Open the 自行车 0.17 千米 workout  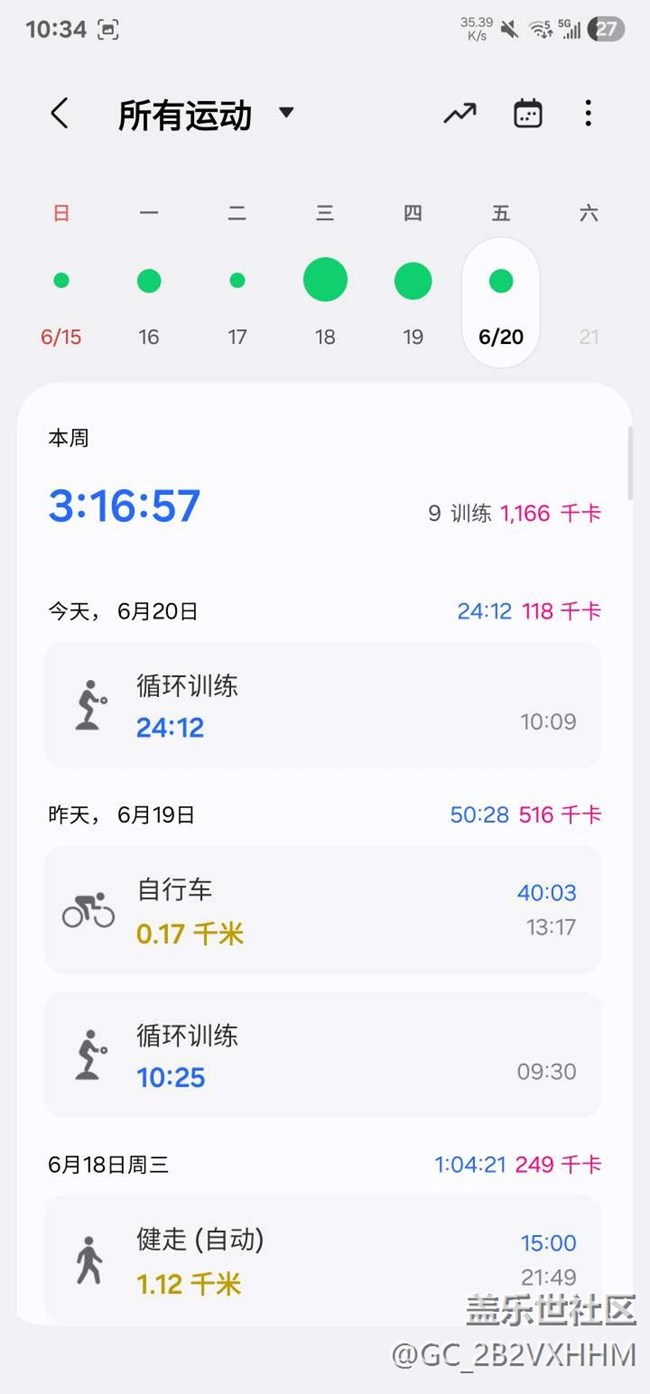click(323, 910)
